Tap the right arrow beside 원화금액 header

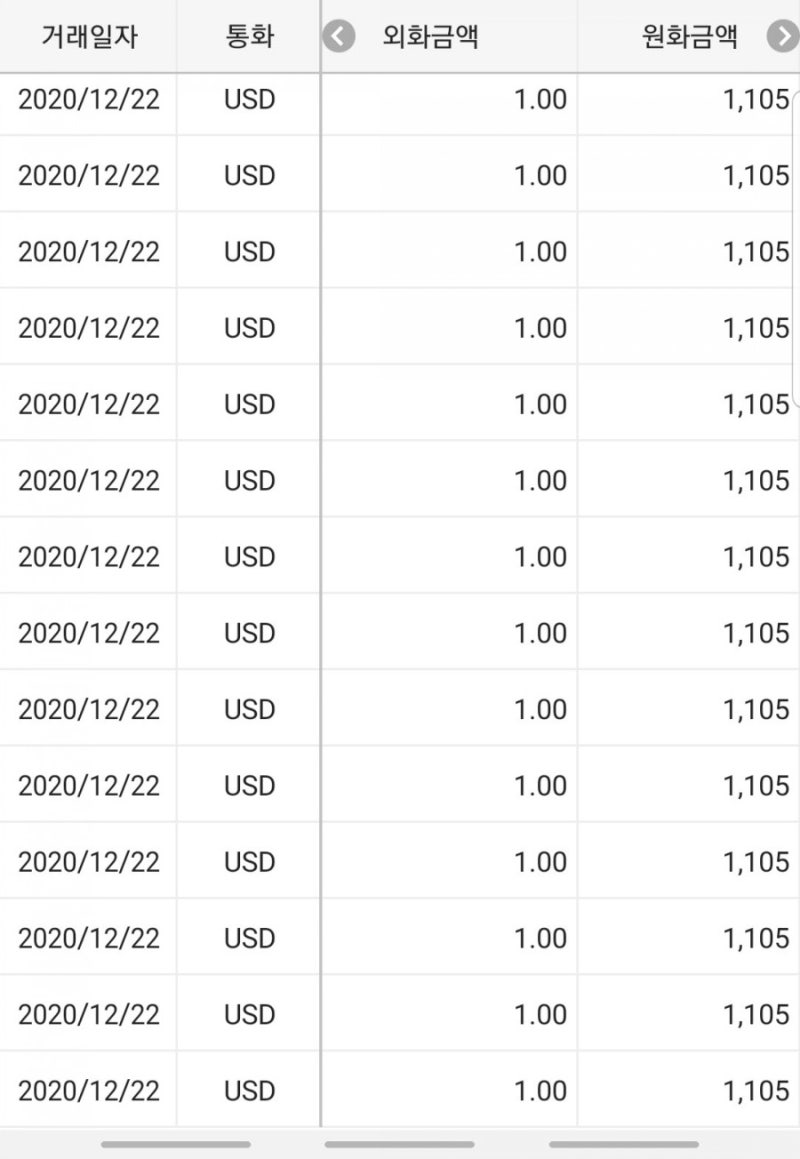[x=782, y=37]
